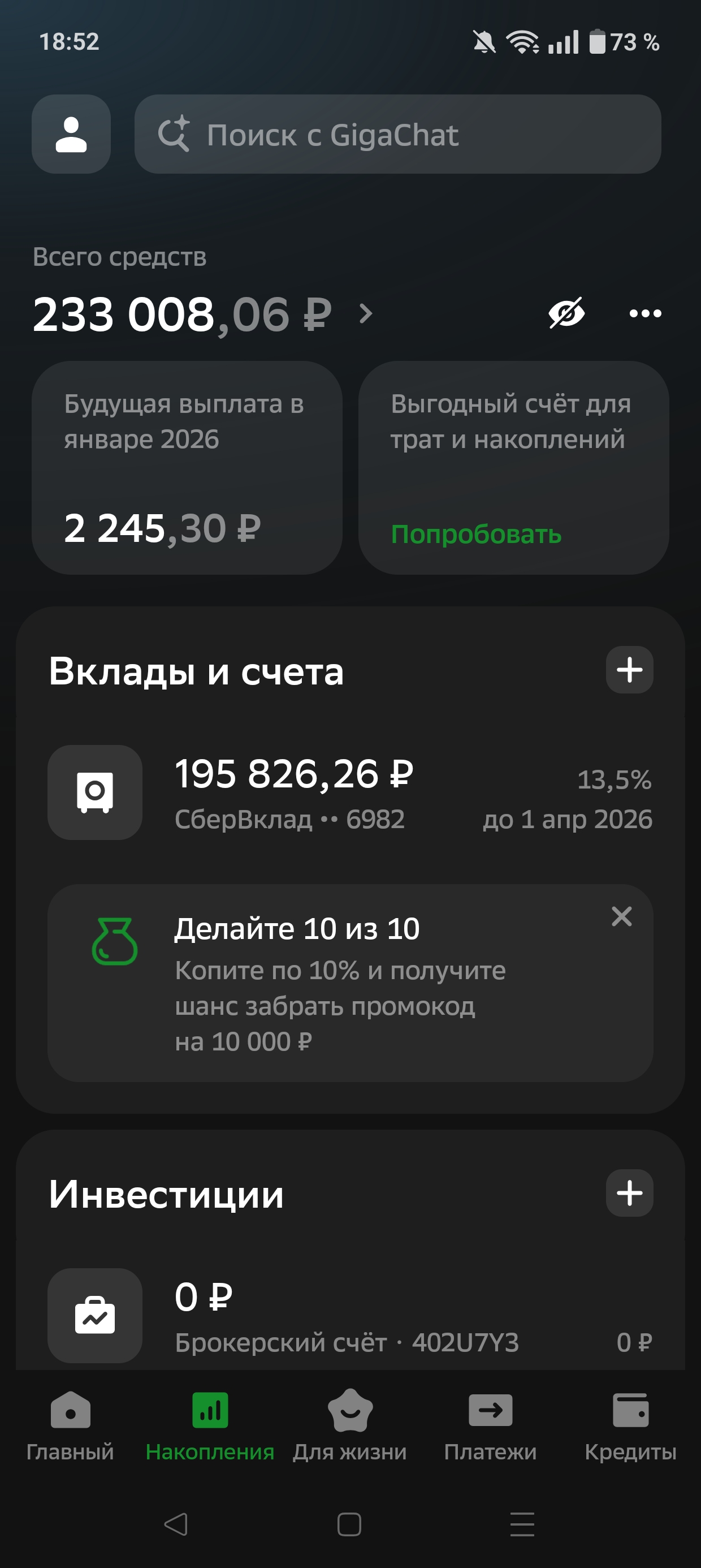
Task: Open the Платежи tab
Action: (x=491, y=1425)
